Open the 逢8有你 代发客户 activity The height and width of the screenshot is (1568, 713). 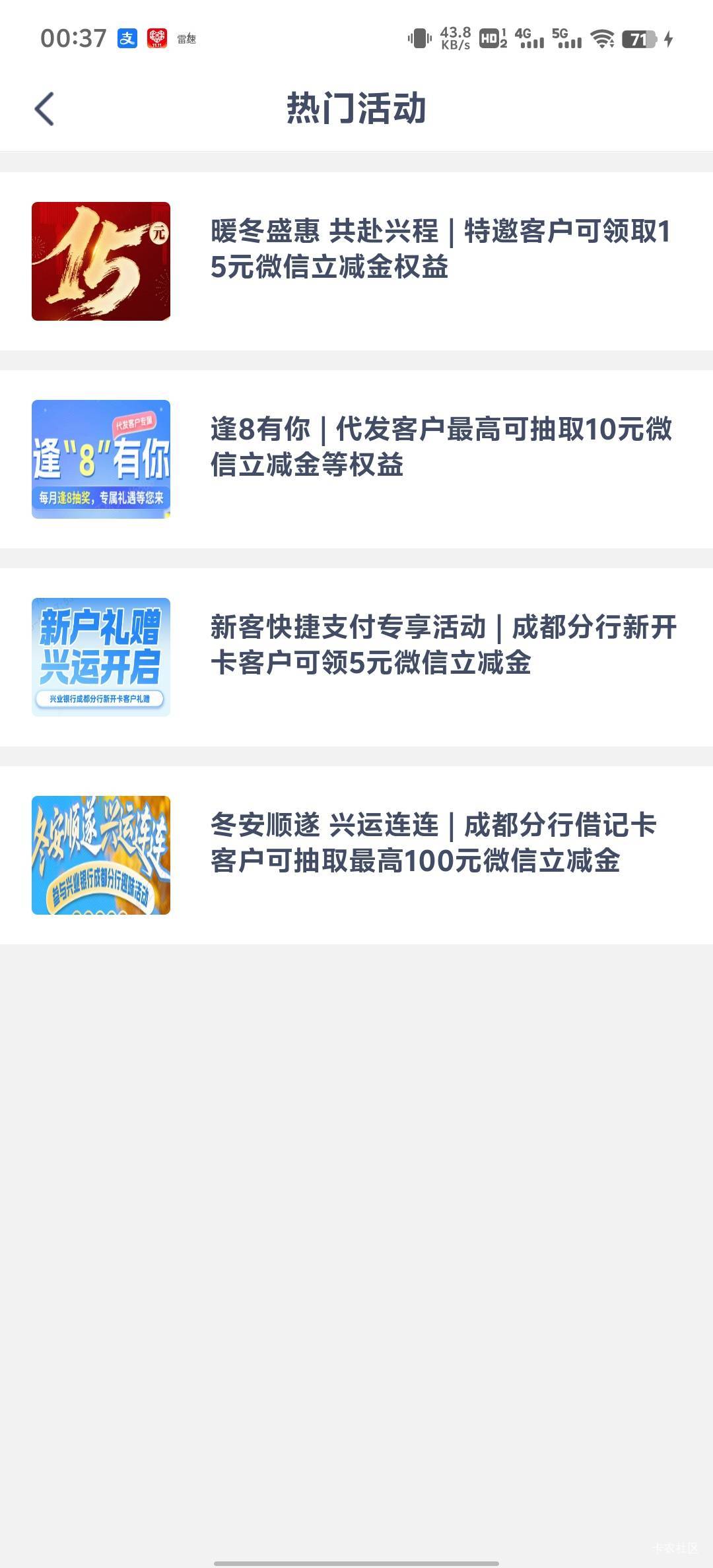click(356, 459)
